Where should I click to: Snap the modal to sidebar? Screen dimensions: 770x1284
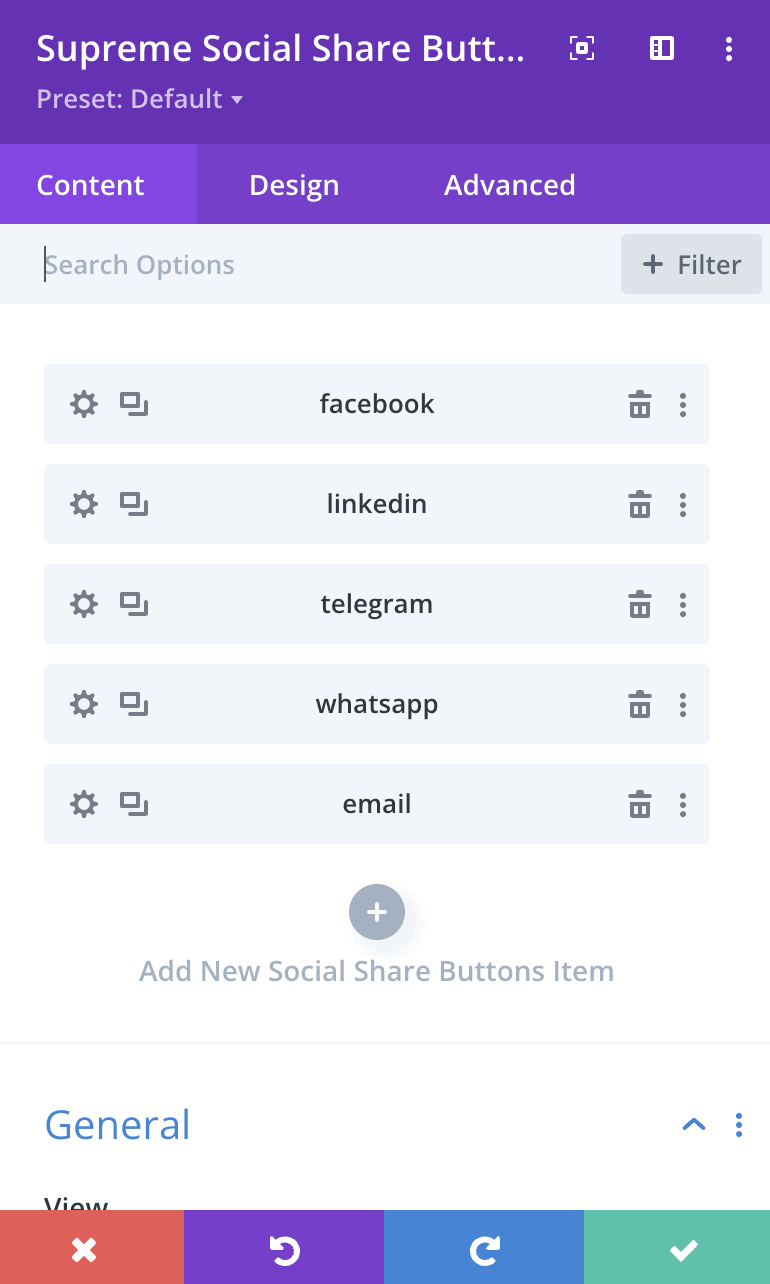662,48
